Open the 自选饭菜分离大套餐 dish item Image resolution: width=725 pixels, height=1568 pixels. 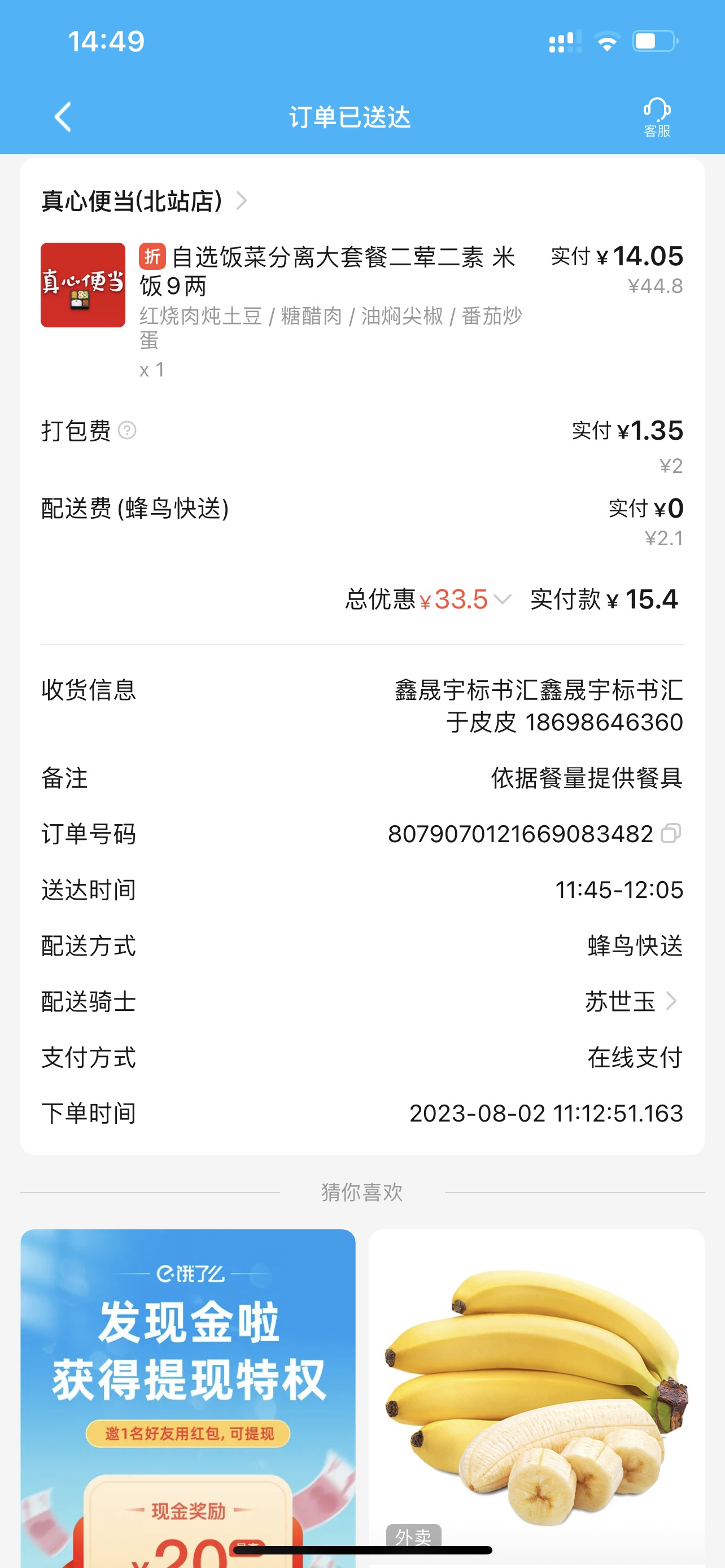(x=329, y=271)
